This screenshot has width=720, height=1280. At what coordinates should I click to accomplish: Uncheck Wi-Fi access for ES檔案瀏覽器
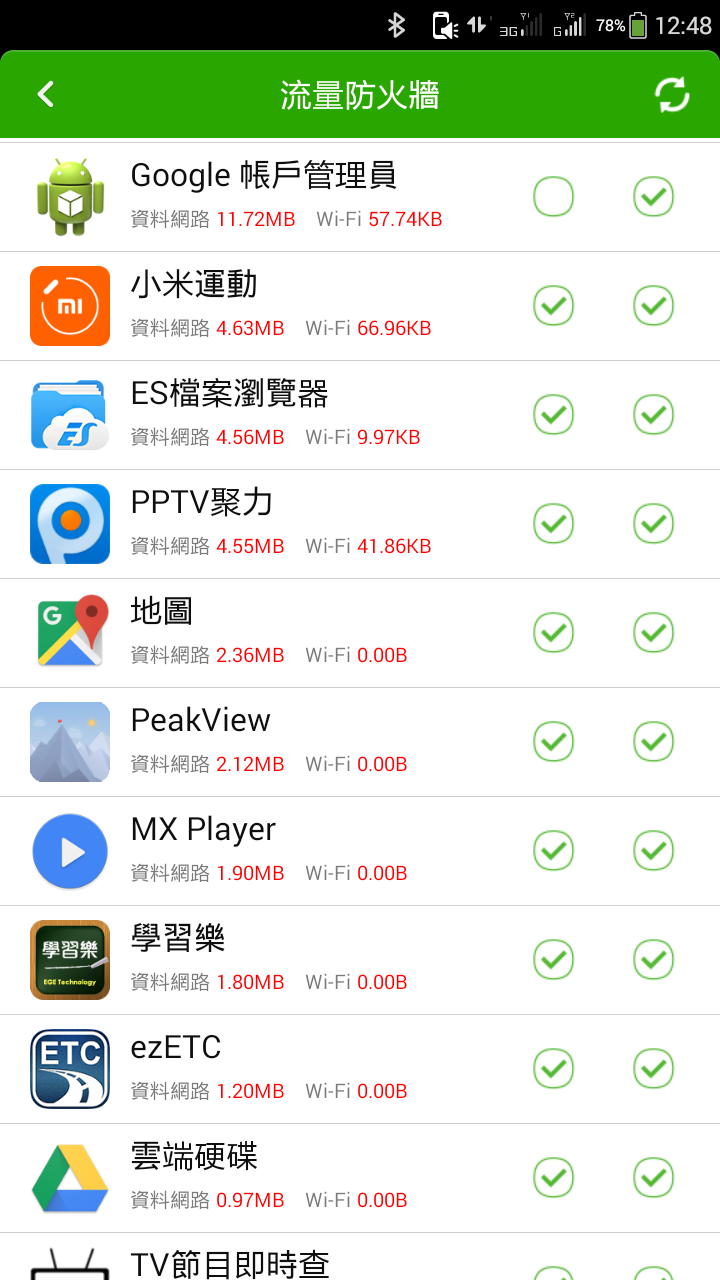[653, 414]
